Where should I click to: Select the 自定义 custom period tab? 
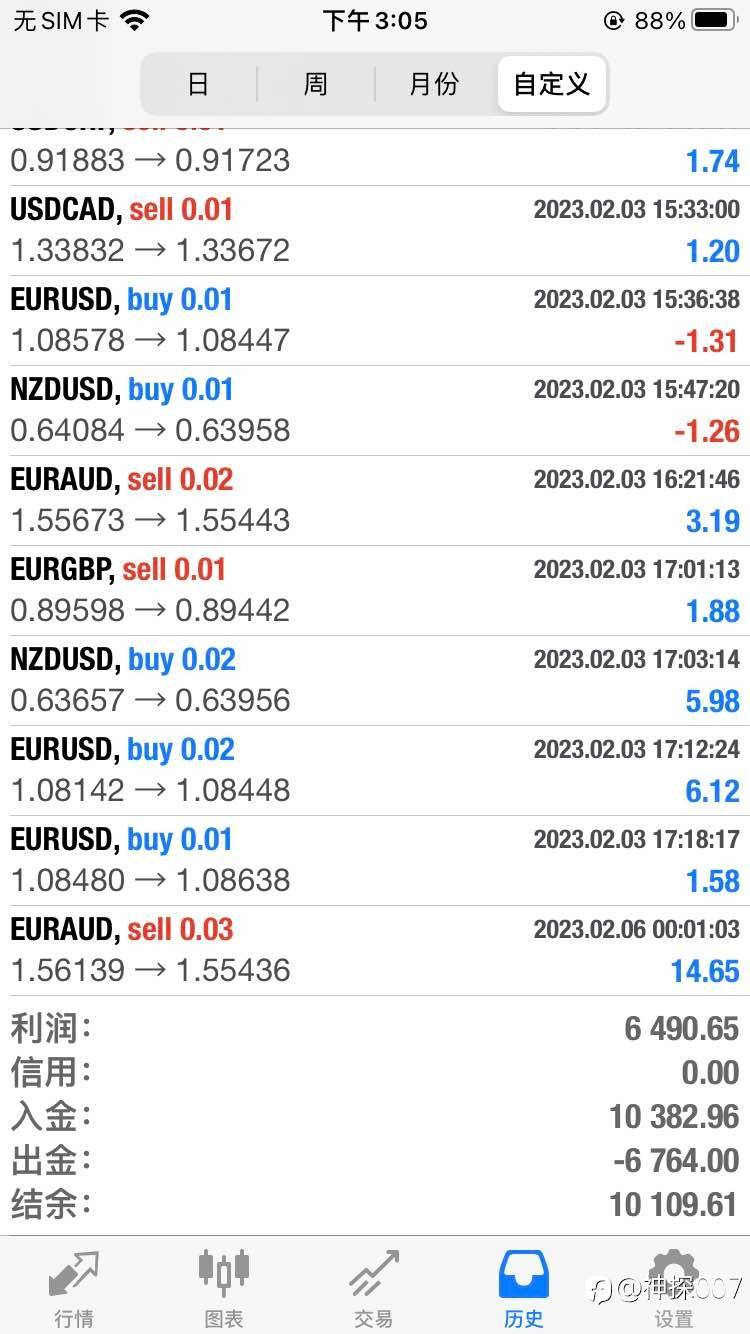pos(551,84)
